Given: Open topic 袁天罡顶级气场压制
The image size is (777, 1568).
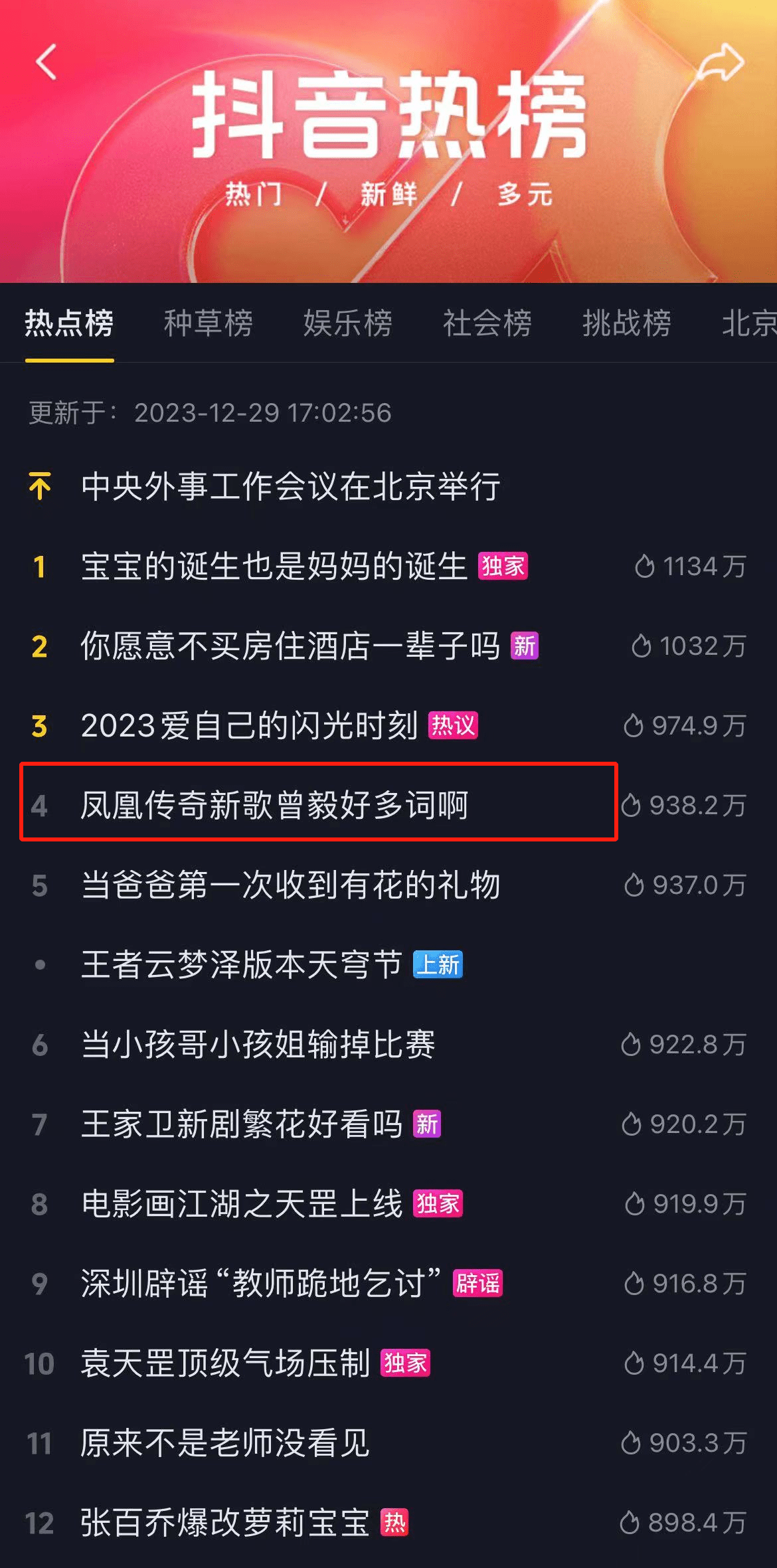Looking at the screenshot, I should [x=226, y=1363].
